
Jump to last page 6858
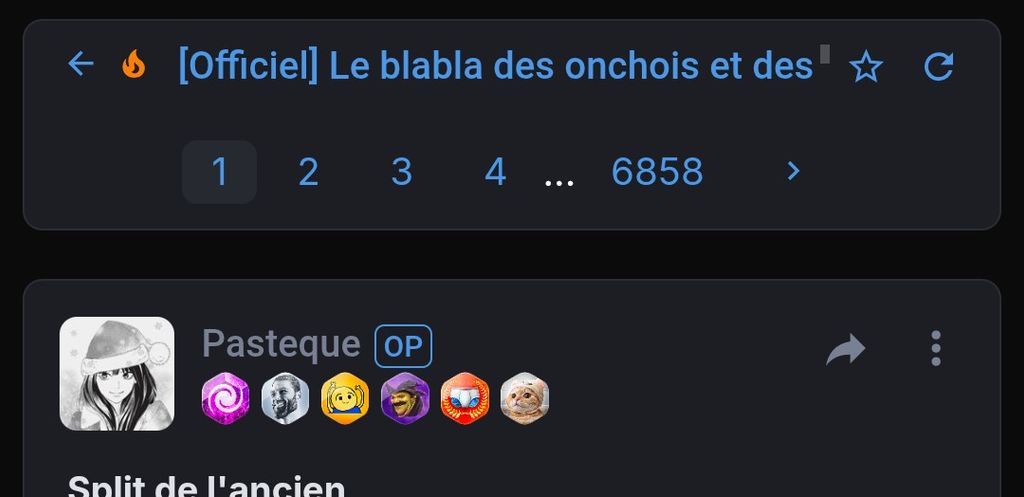click(x=657, y=172)
